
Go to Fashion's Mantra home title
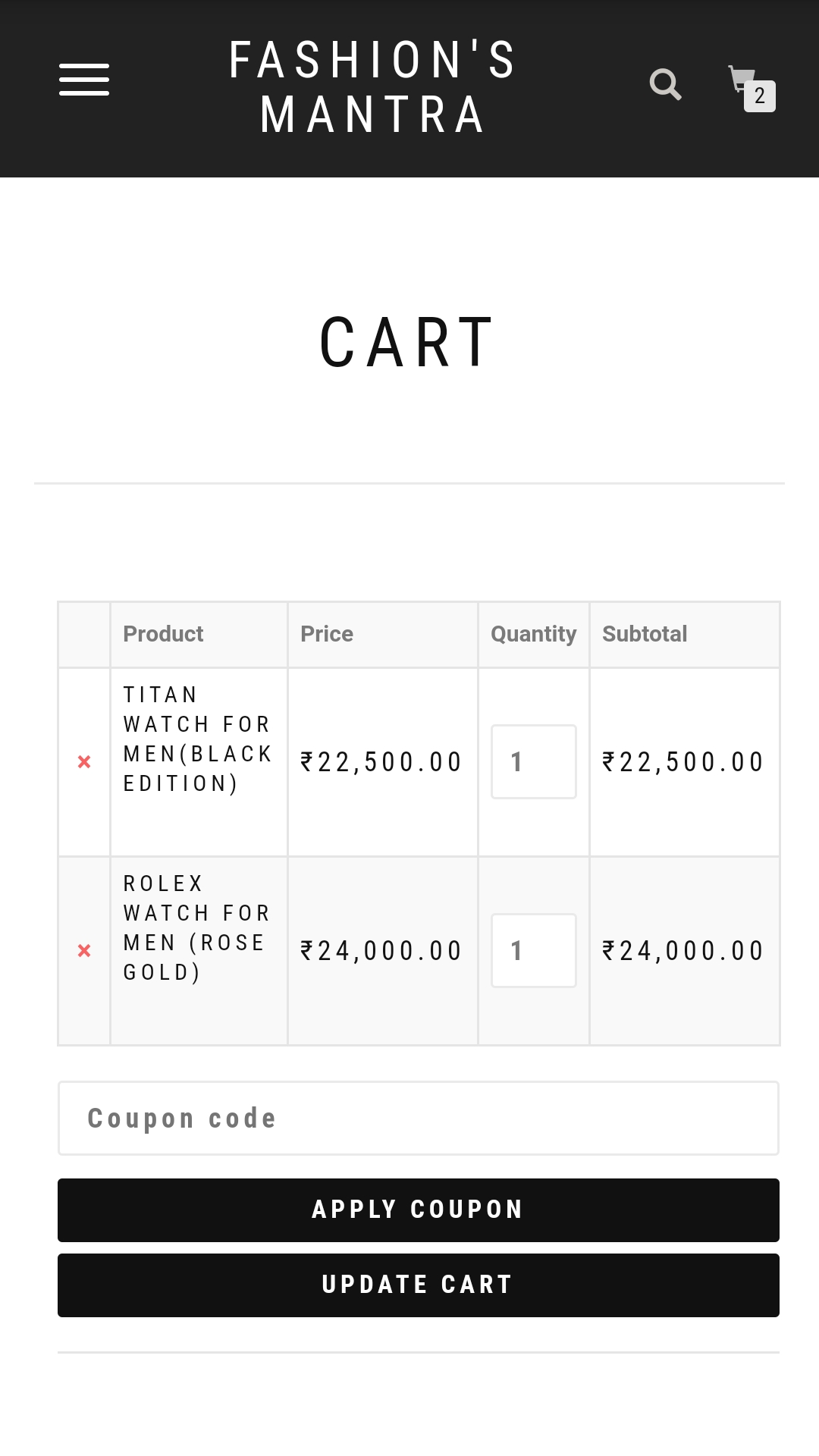pos(372,87)
